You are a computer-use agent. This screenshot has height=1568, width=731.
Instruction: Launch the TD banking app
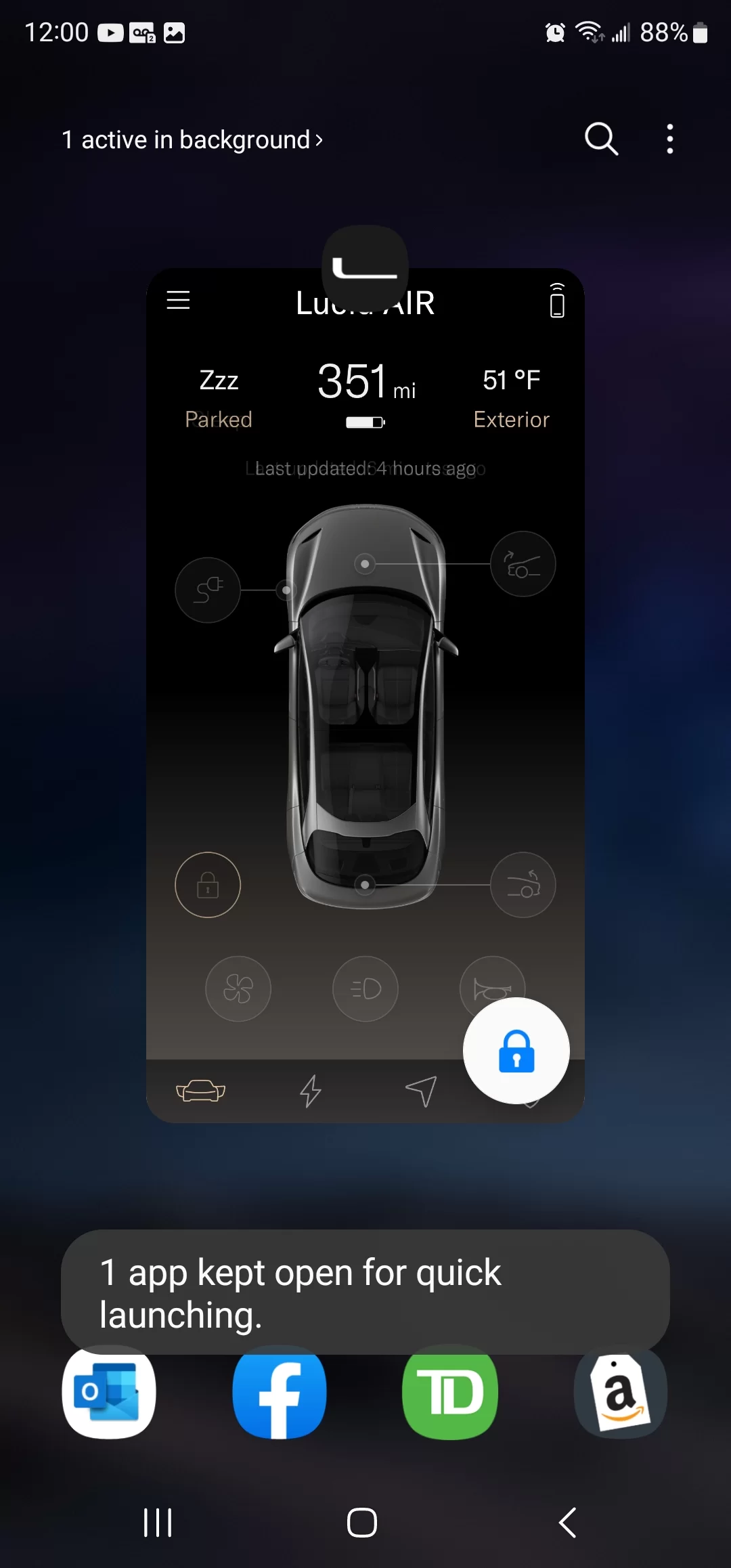pos(450,1392)
